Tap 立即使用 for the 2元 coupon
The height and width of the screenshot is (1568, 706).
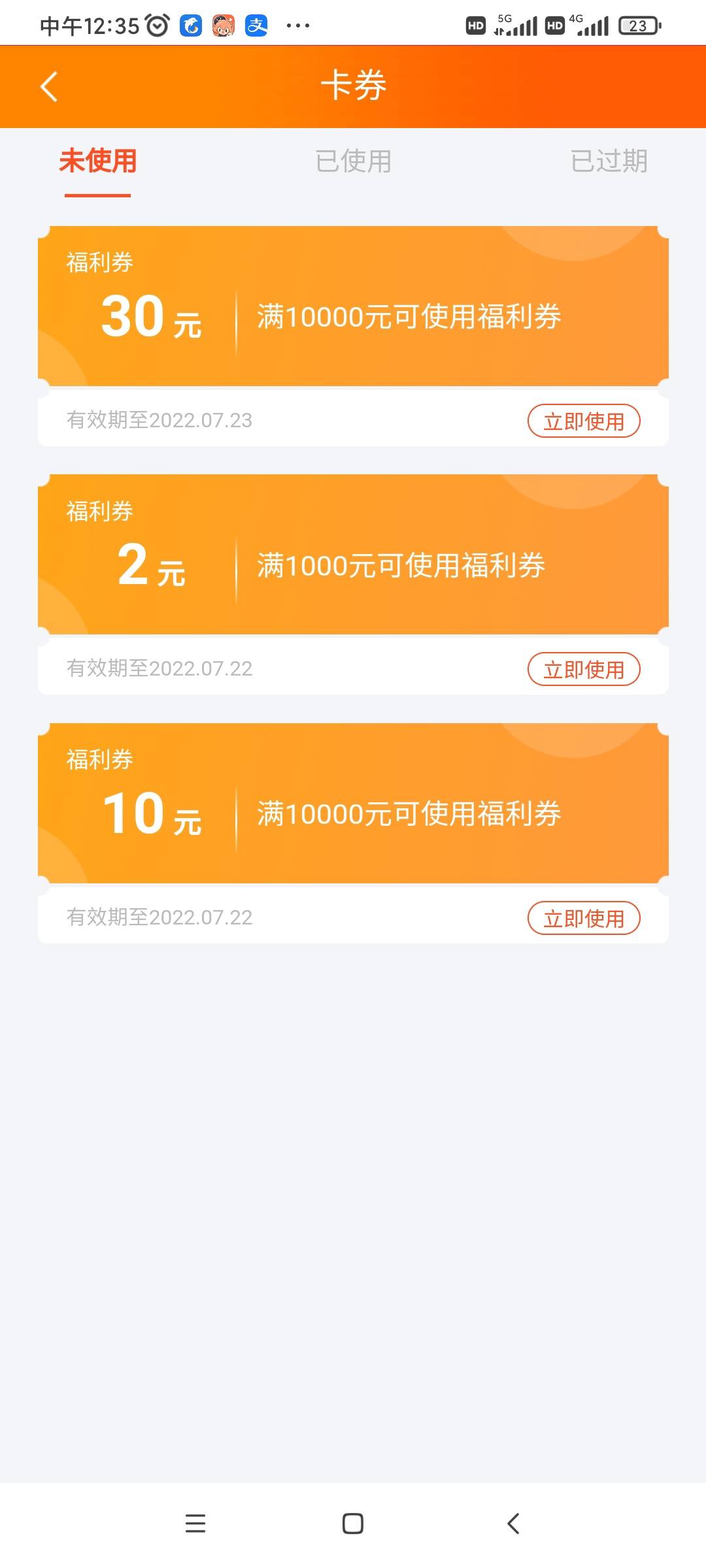pos(584,669)
